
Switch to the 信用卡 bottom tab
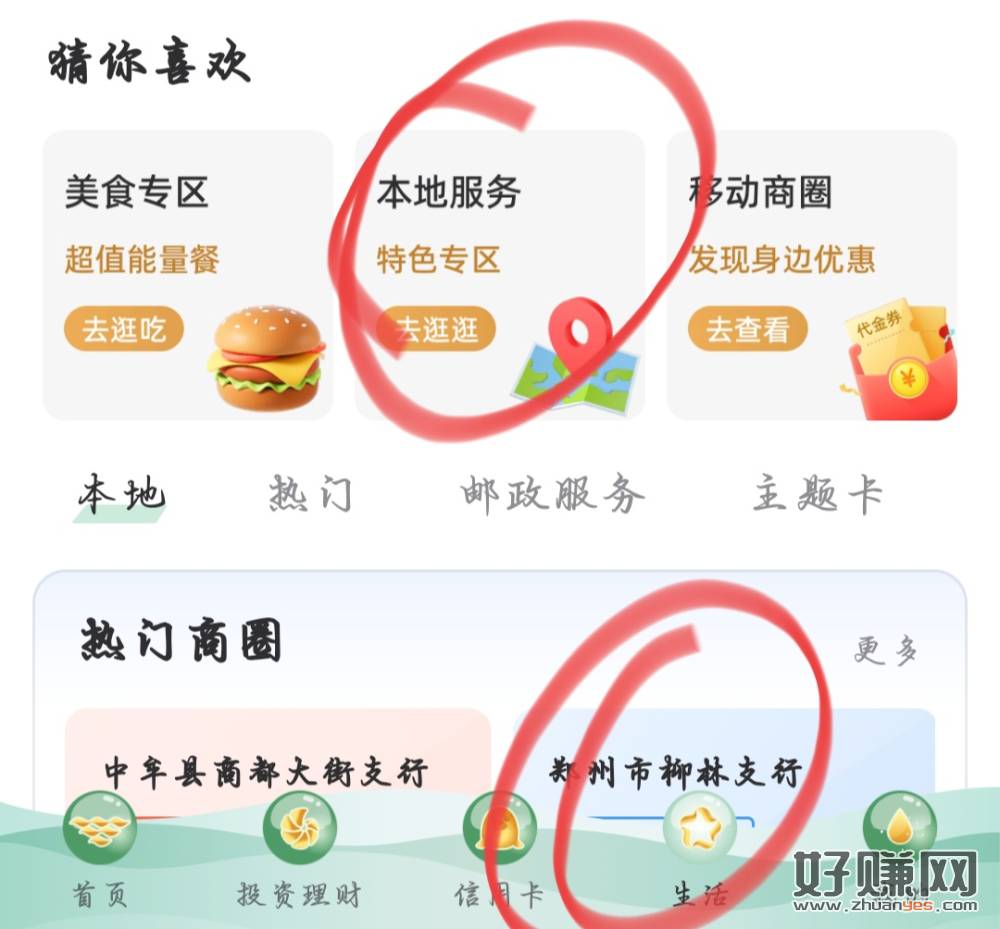(499, 848)
